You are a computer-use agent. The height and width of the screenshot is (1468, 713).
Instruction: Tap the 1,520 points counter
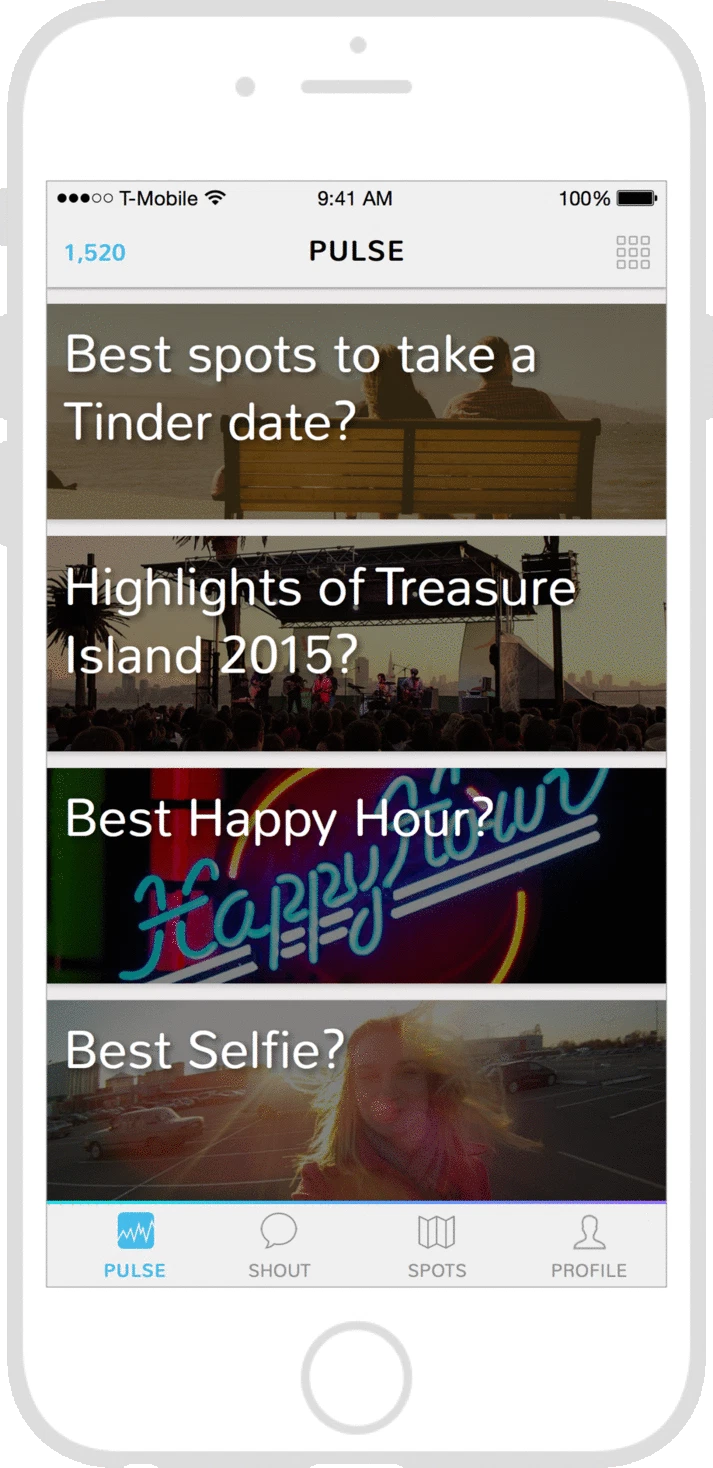(x=95, y=253)
